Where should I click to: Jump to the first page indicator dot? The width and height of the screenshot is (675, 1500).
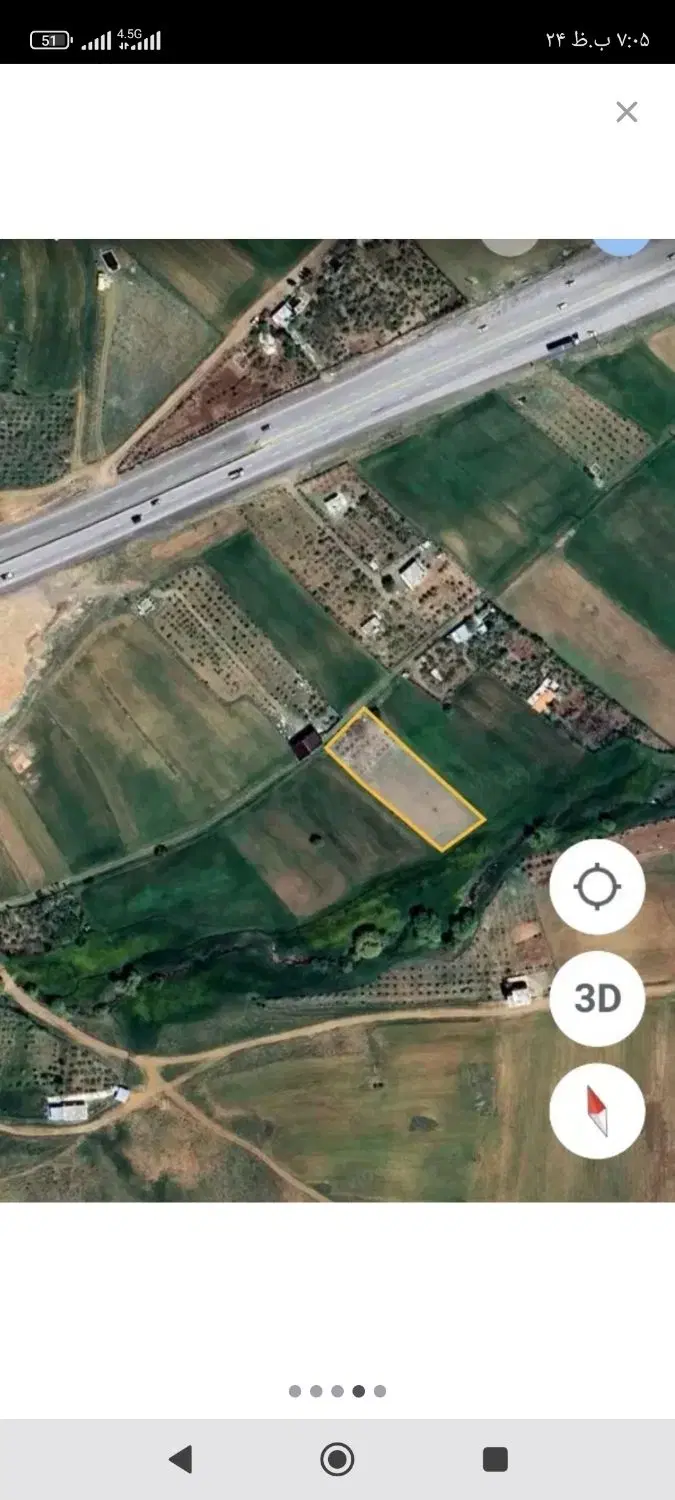(x=295, y=1391)
